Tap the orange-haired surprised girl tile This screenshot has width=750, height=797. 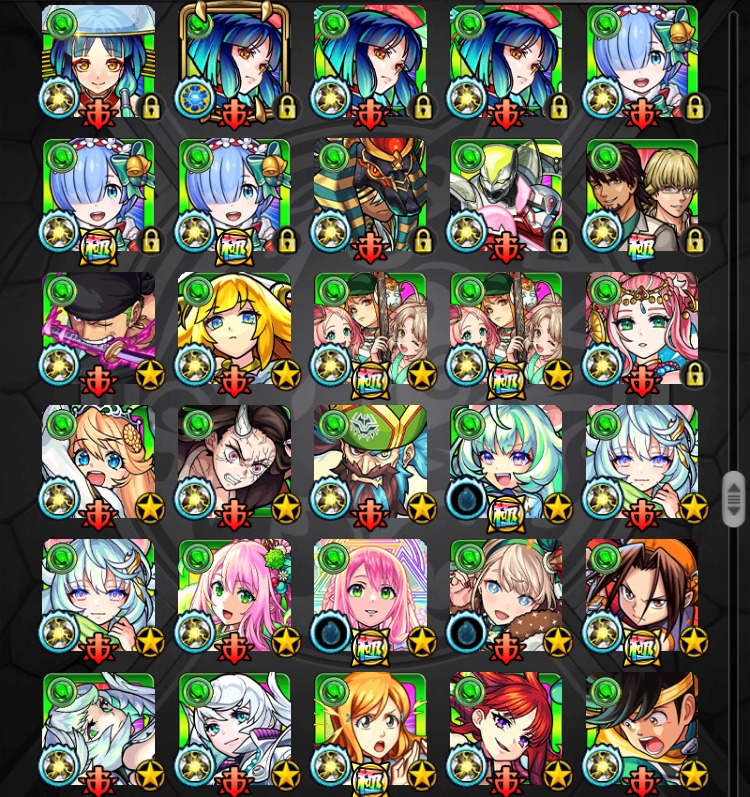coord(370,730)
